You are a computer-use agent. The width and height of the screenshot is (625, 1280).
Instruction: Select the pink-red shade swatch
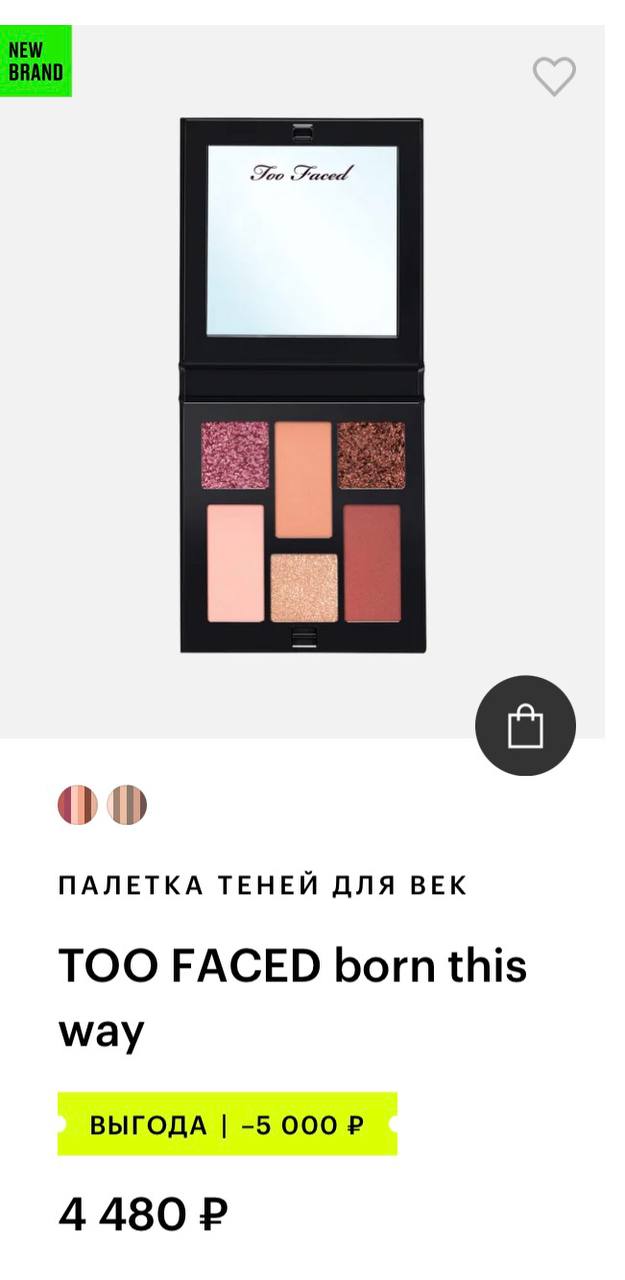[78, 805]
